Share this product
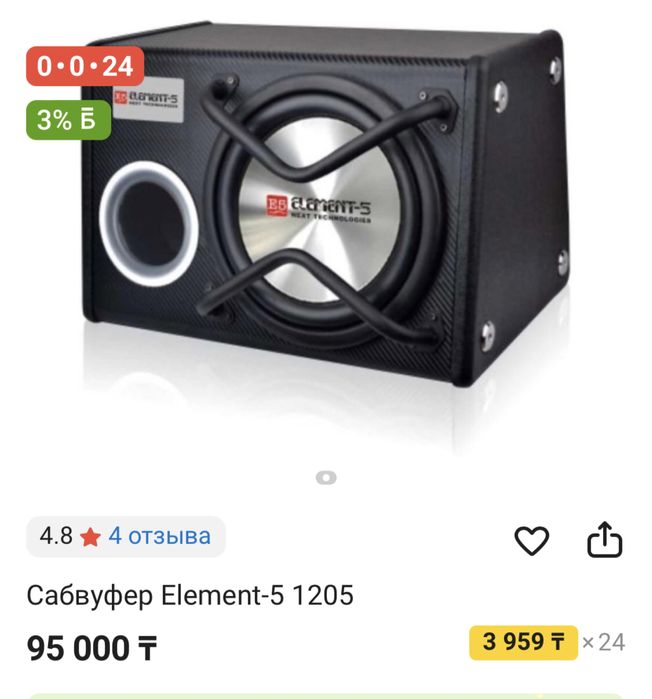The height and width of the screenshot is (699, 652). tap(604, 540)
